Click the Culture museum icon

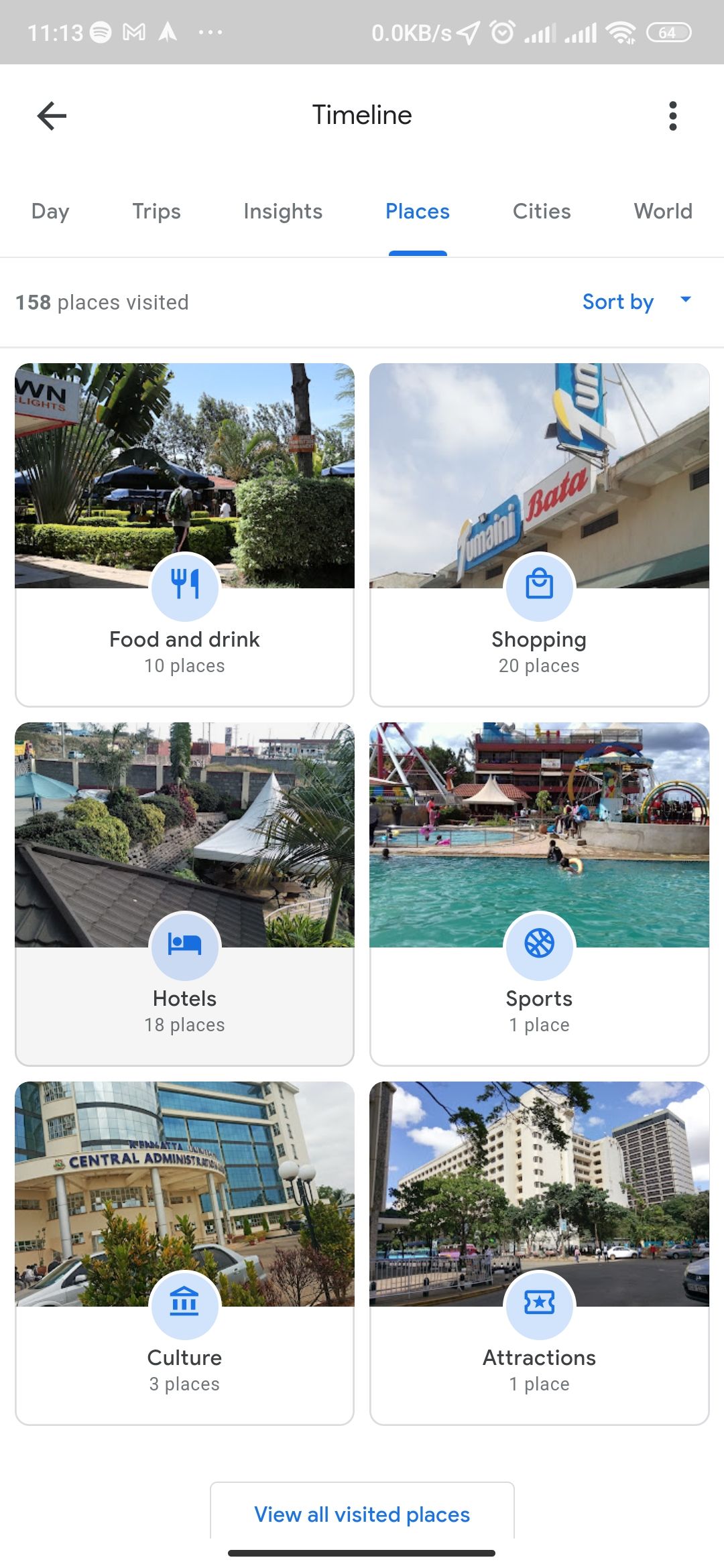tap(184, 1305)
